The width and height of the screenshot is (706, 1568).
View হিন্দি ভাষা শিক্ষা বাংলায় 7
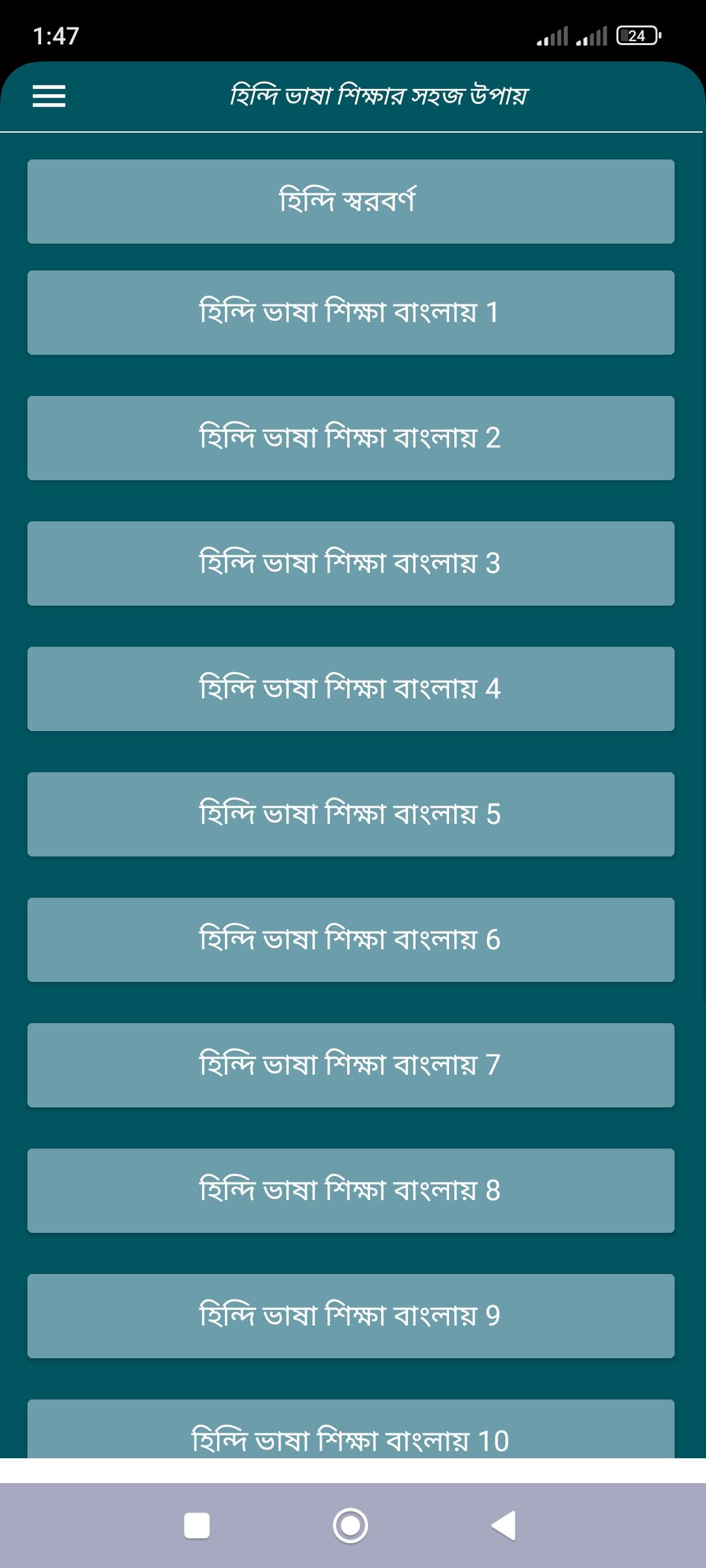(x=351, y=1065)
